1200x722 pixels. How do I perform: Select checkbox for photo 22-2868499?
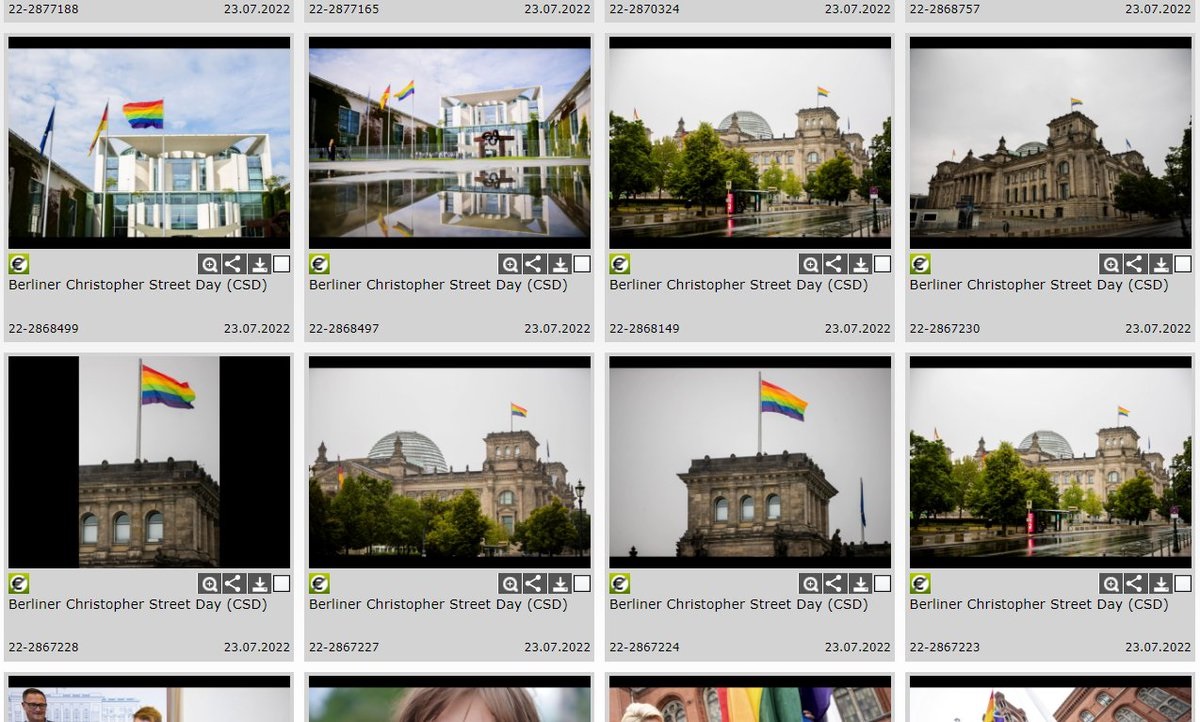coord(282,264)
